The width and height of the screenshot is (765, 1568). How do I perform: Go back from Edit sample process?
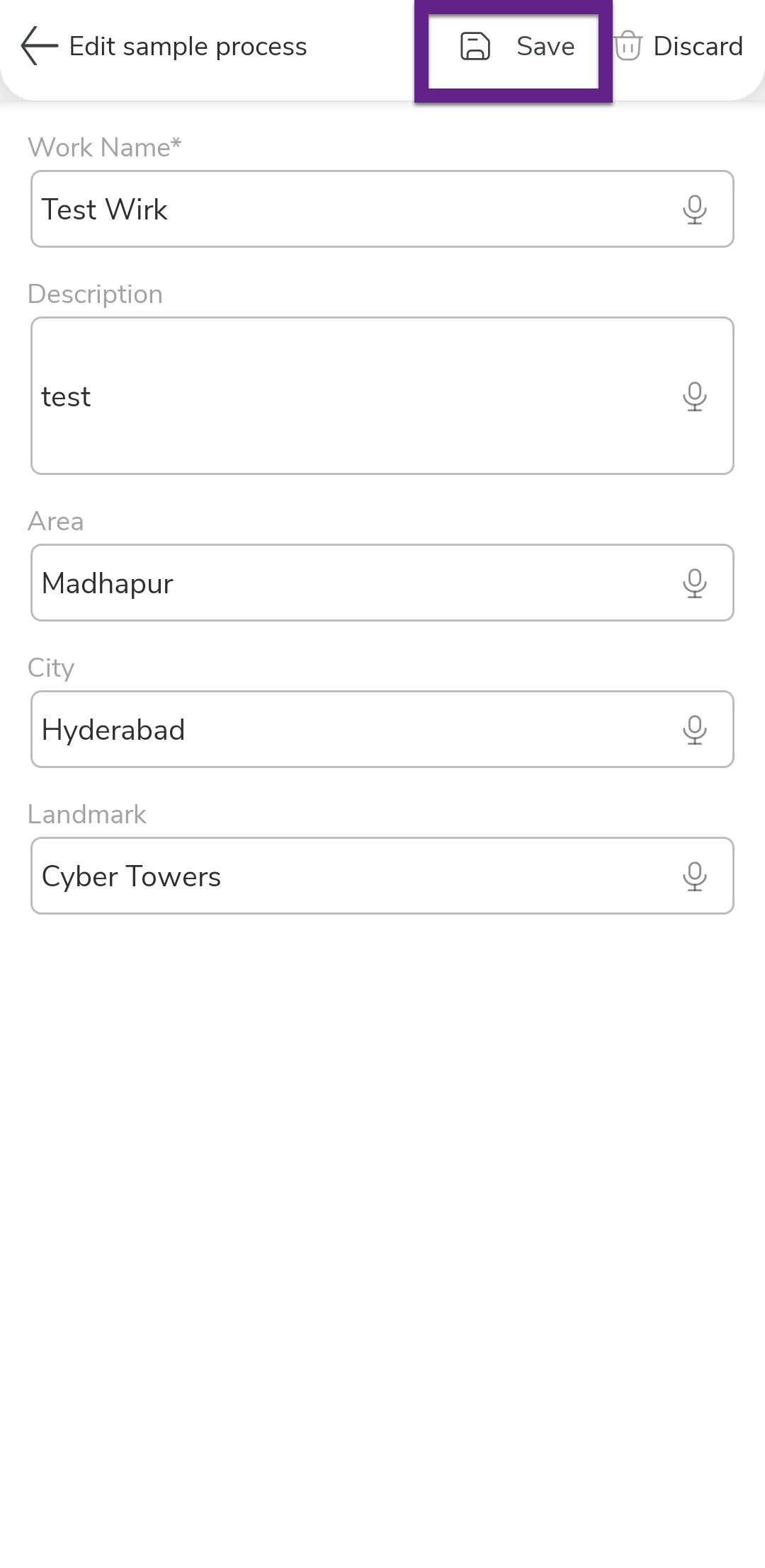pos(39,47)
